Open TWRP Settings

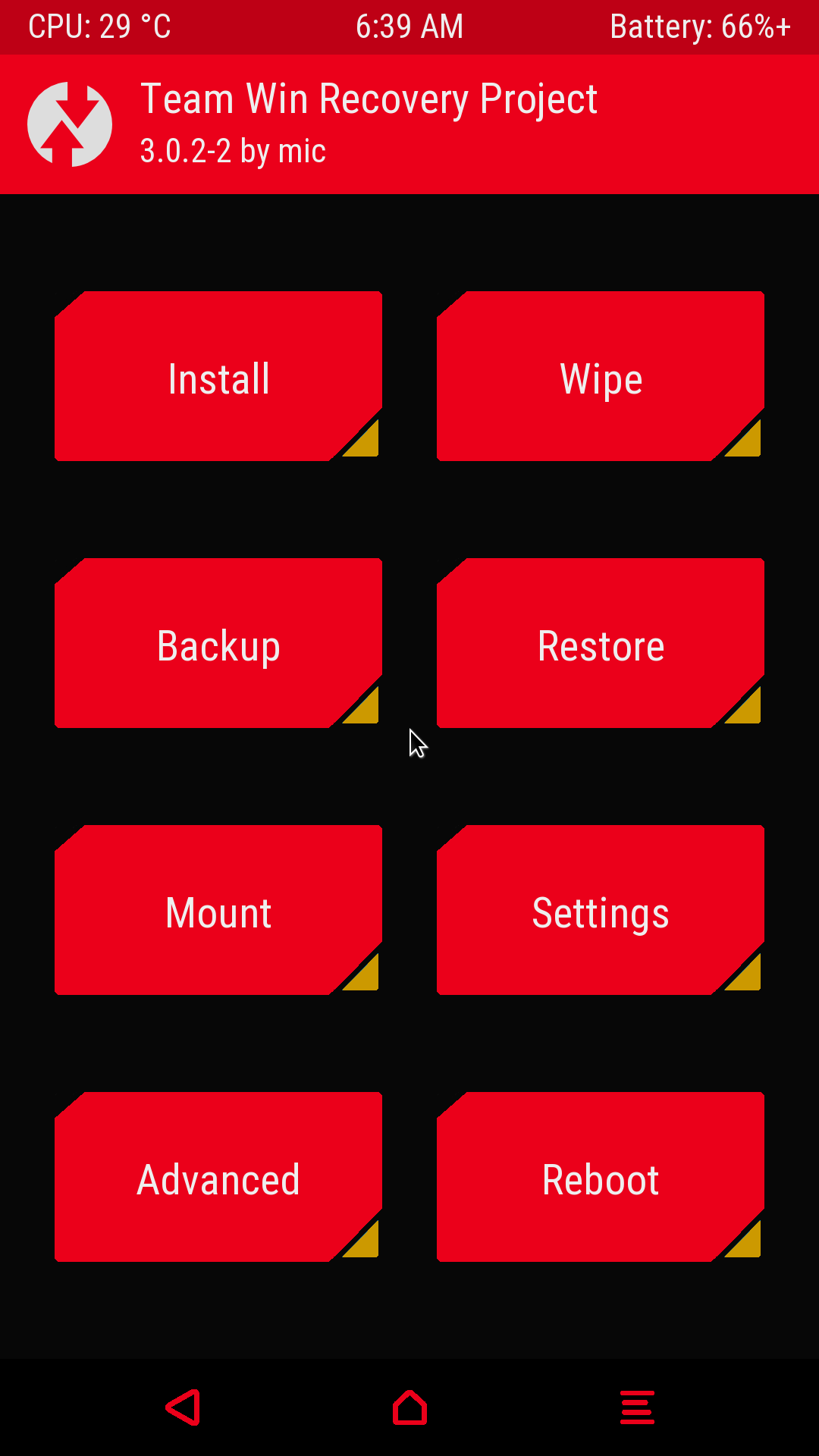point(601,911)
